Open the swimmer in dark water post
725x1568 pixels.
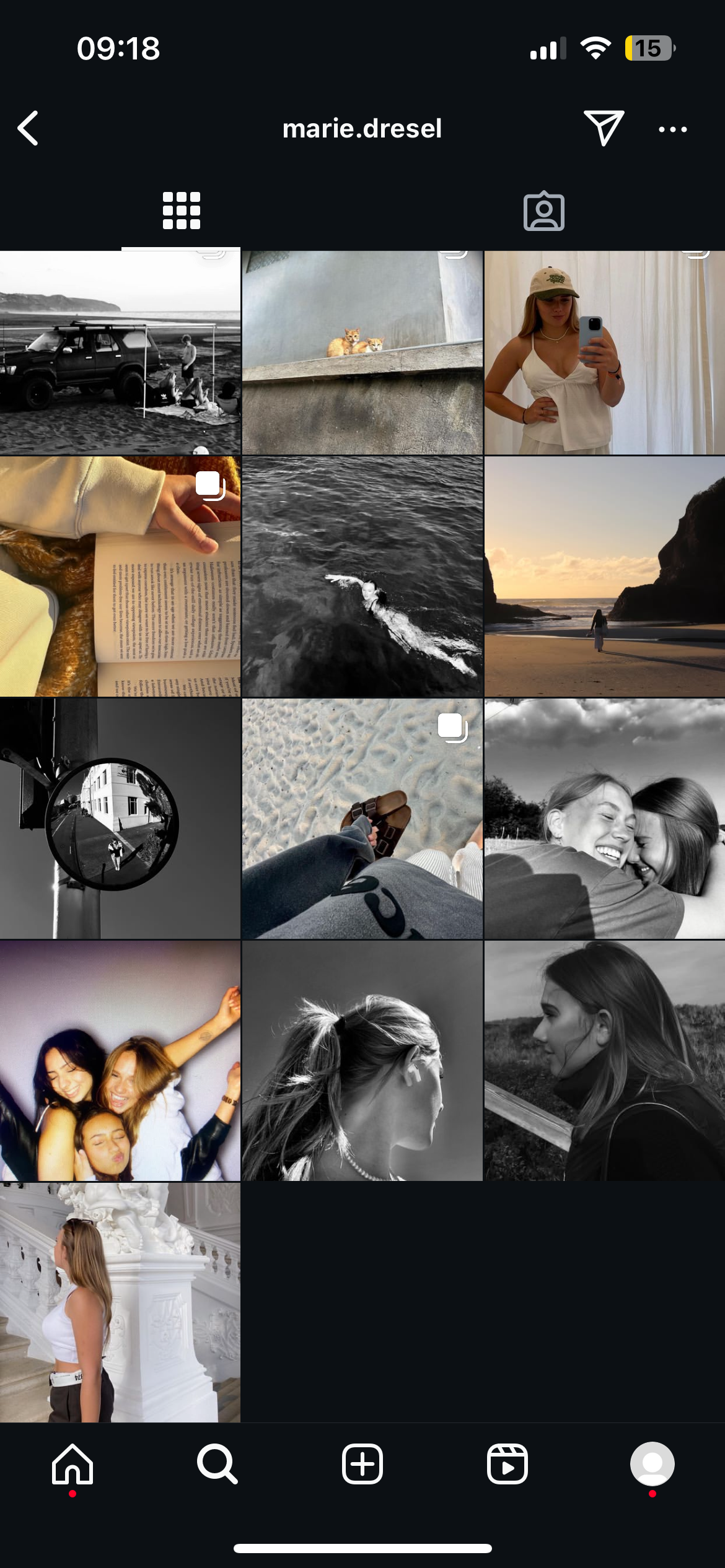(362, 577)
